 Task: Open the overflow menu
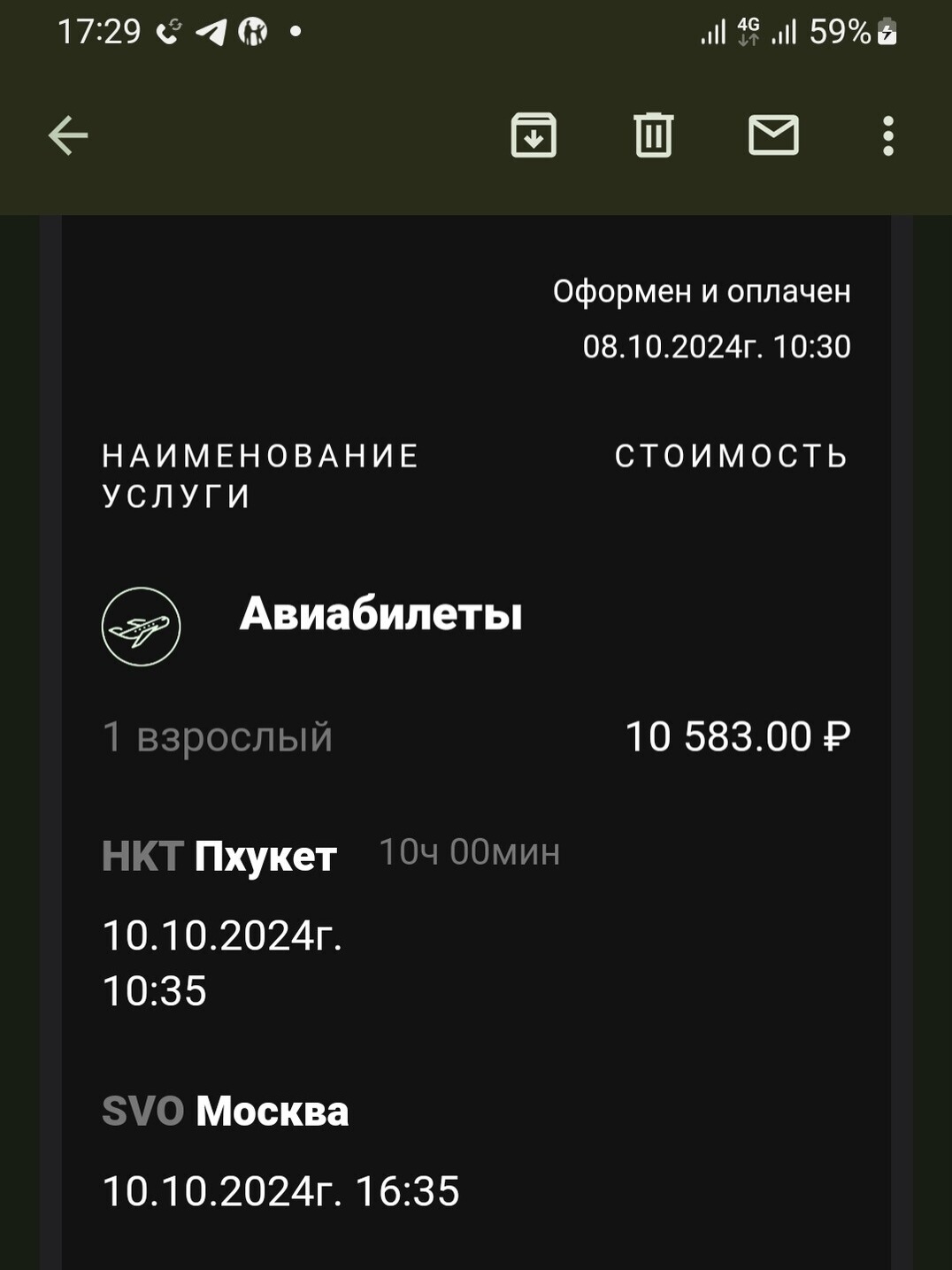point(888,135)
